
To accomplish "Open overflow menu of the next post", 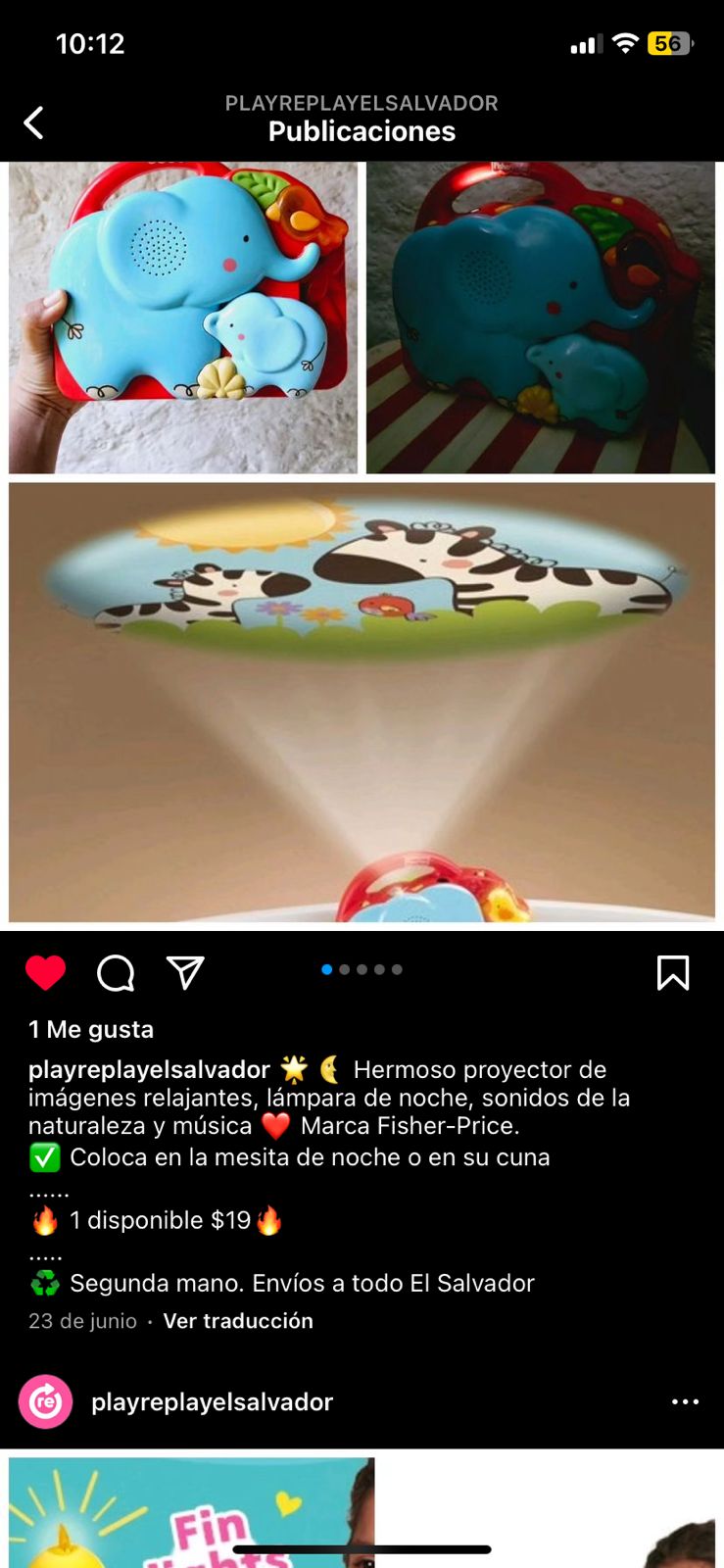I will pos(685,1402).
